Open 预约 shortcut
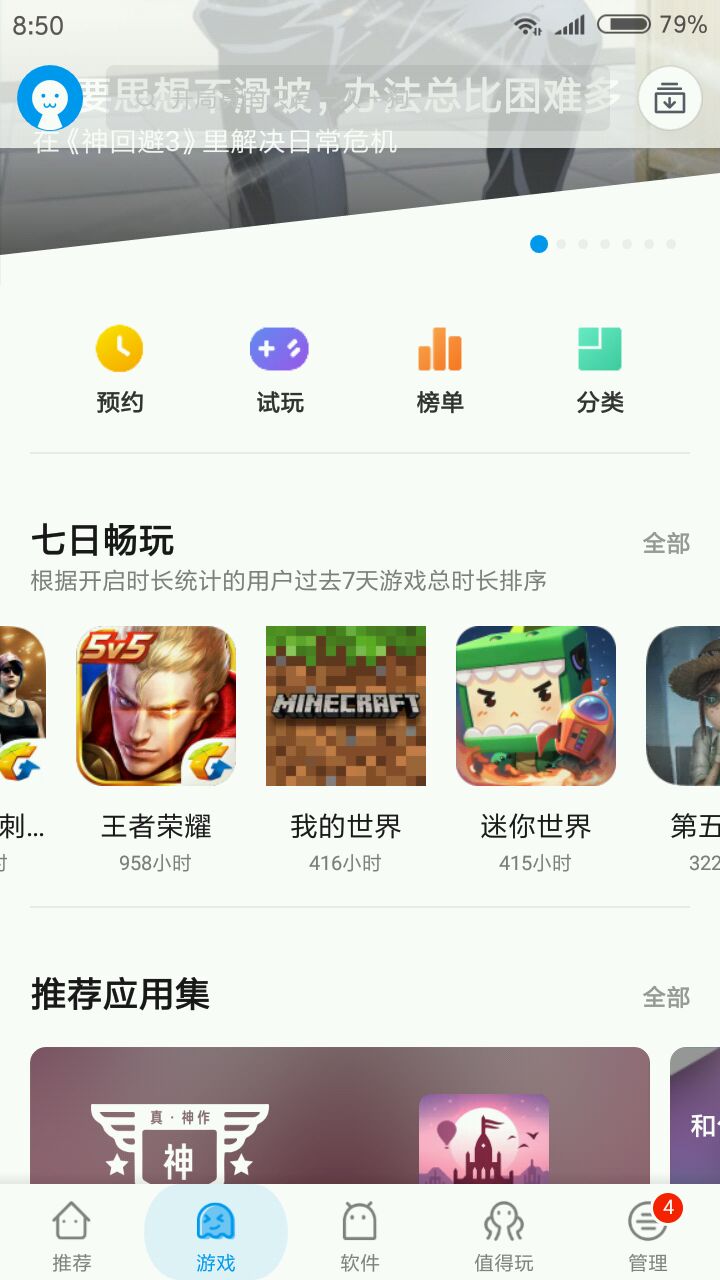This screenshot has width=720, height=1280. [119, 370]
